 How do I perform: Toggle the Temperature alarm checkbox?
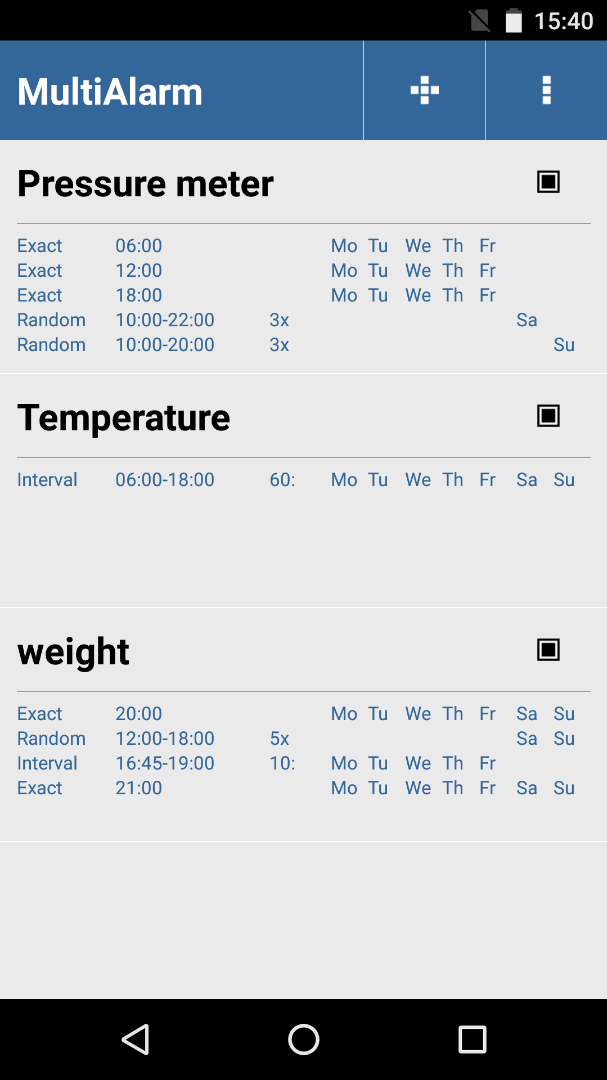tap(548, 416)
